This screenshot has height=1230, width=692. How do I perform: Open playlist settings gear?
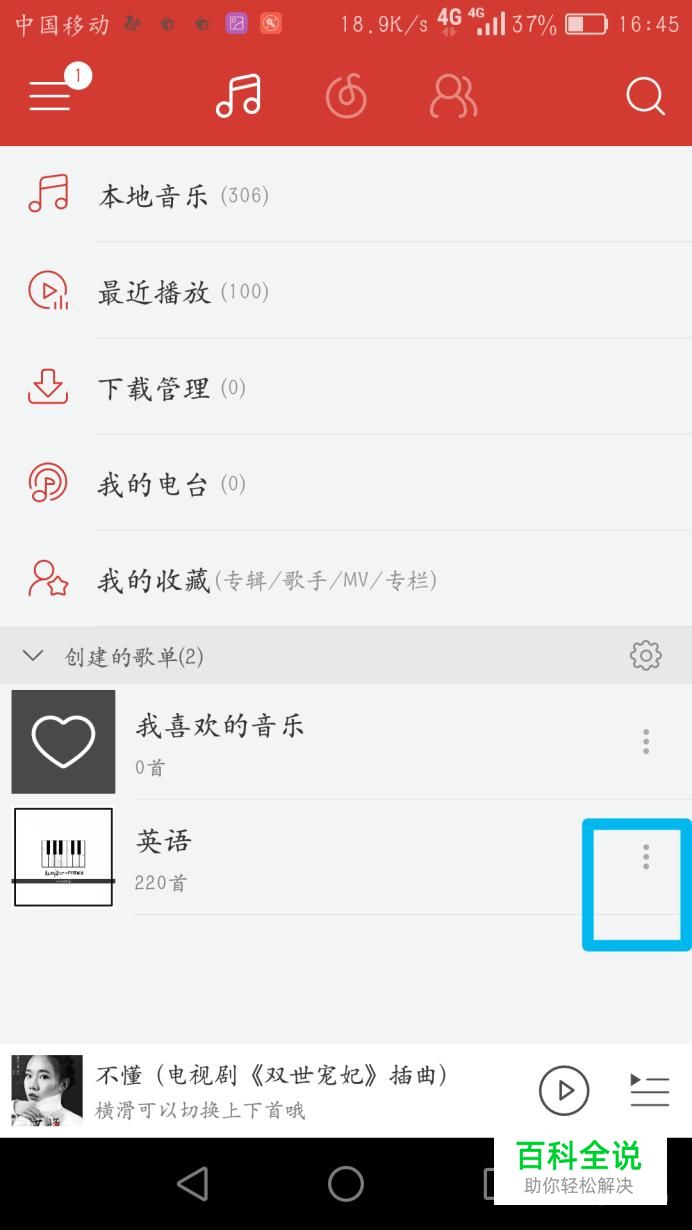tap(645, 656)
